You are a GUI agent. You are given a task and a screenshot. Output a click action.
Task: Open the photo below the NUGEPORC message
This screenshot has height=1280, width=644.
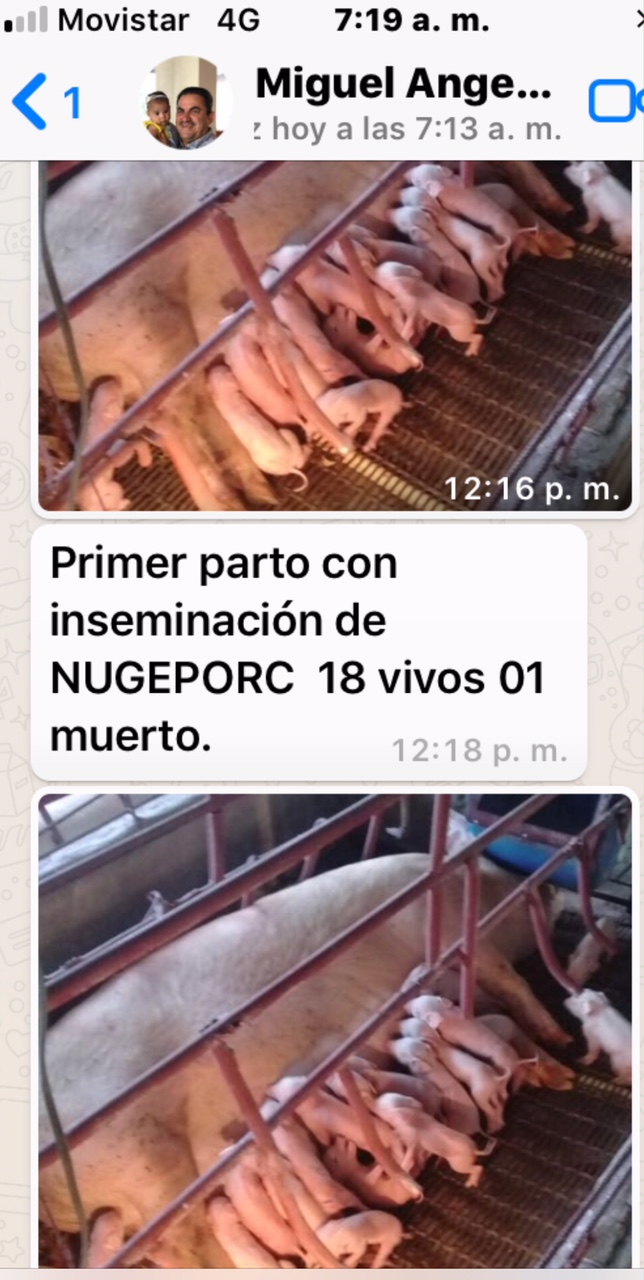click(x=335, y=1030)
